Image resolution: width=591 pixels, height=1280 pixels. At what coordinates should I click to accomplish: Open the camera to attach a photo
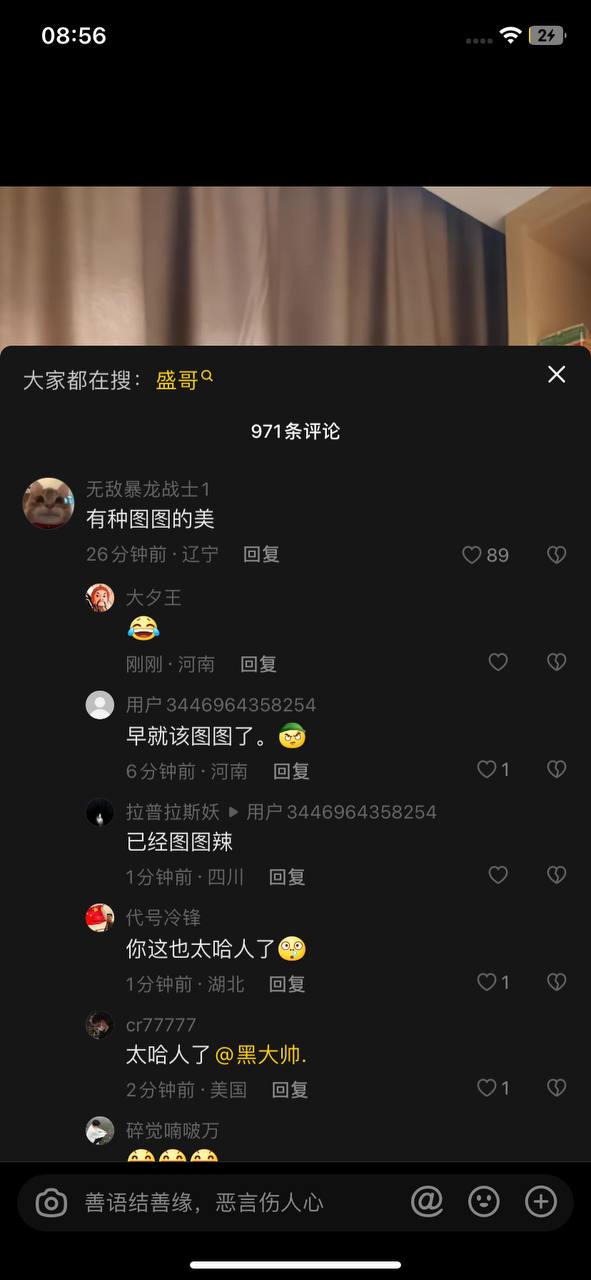[x=51, y=1202]
